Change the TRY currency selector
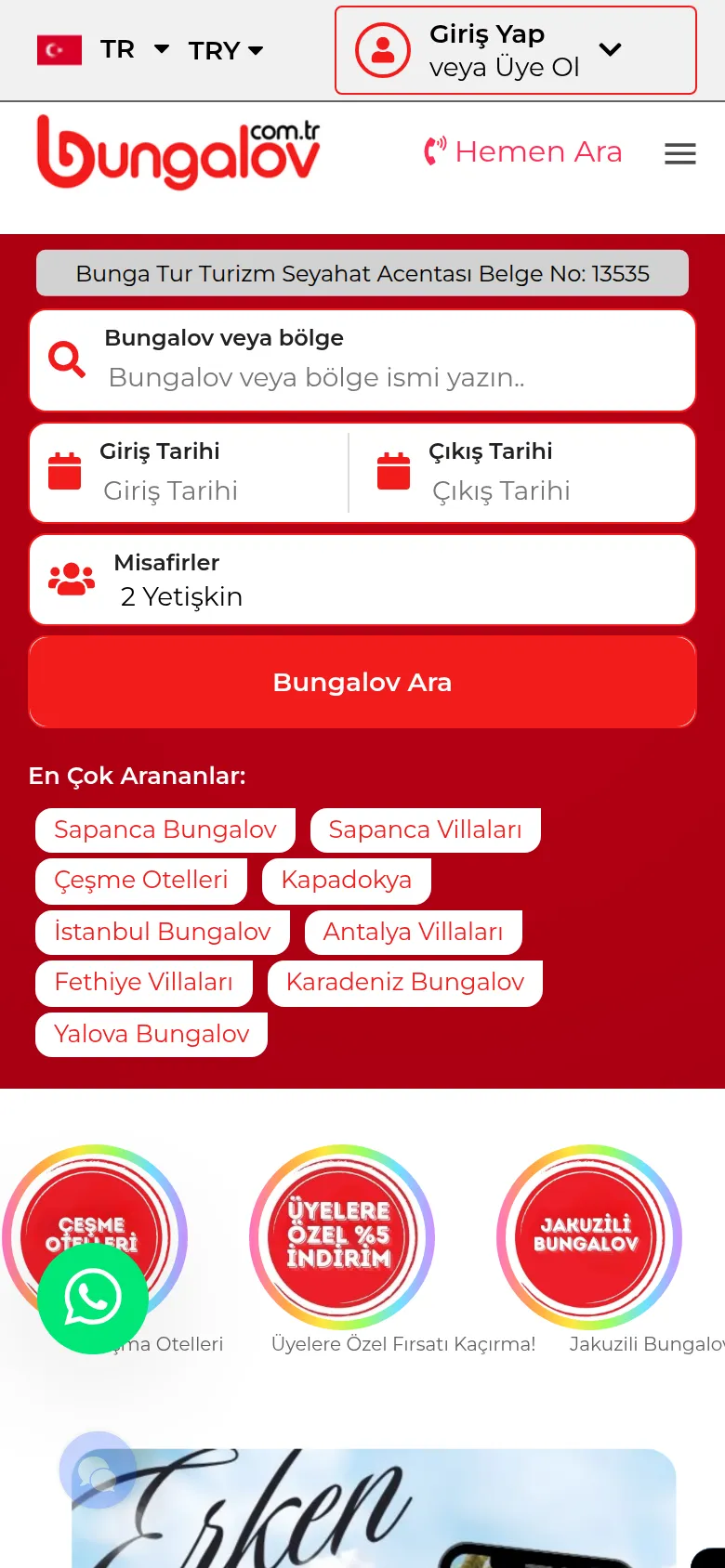The width and height of the screenshot is (725, 1568). [226, 50]
